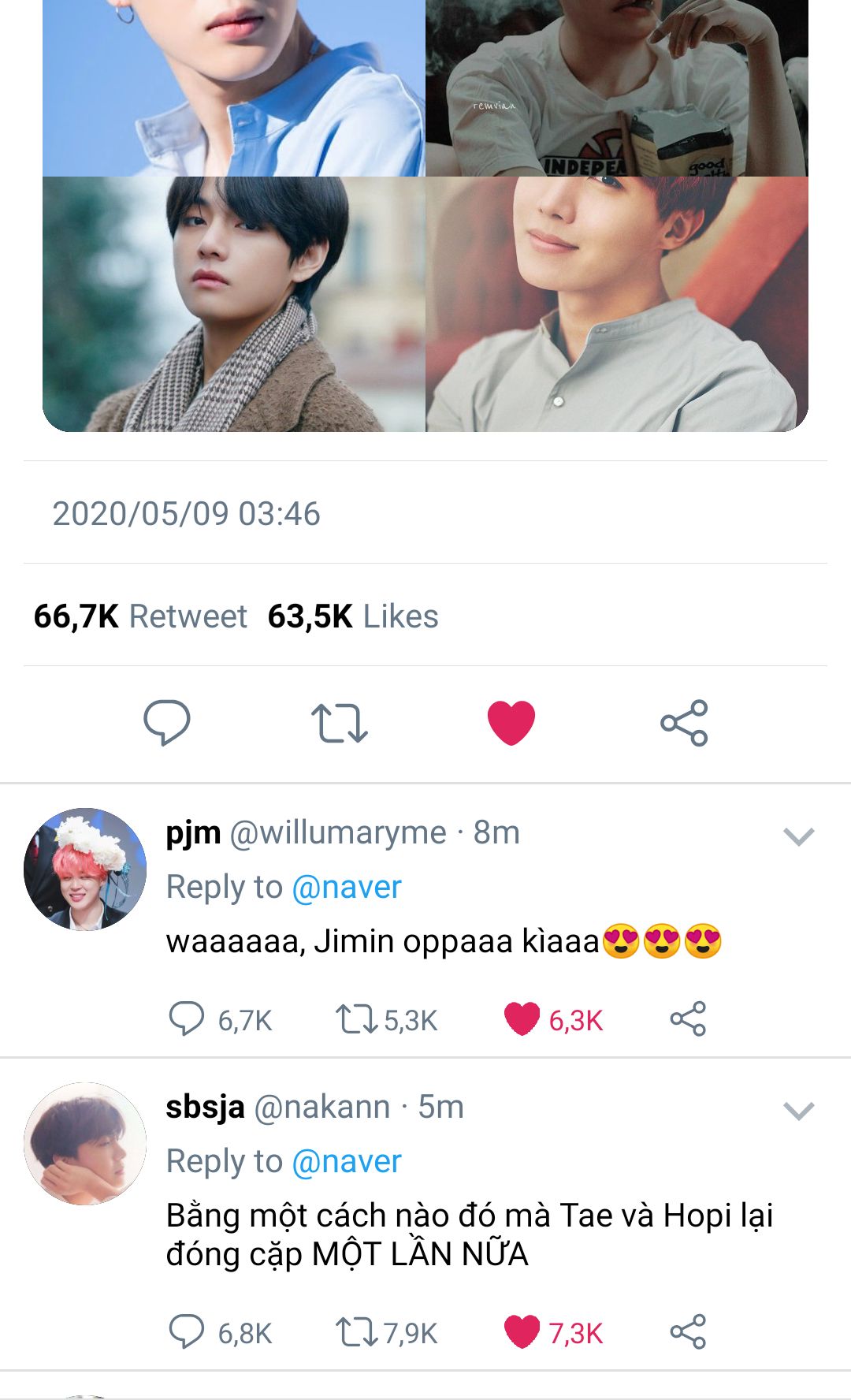Share the main tweet
This screenshot has height=1400, width=851.
pos(684,722)
